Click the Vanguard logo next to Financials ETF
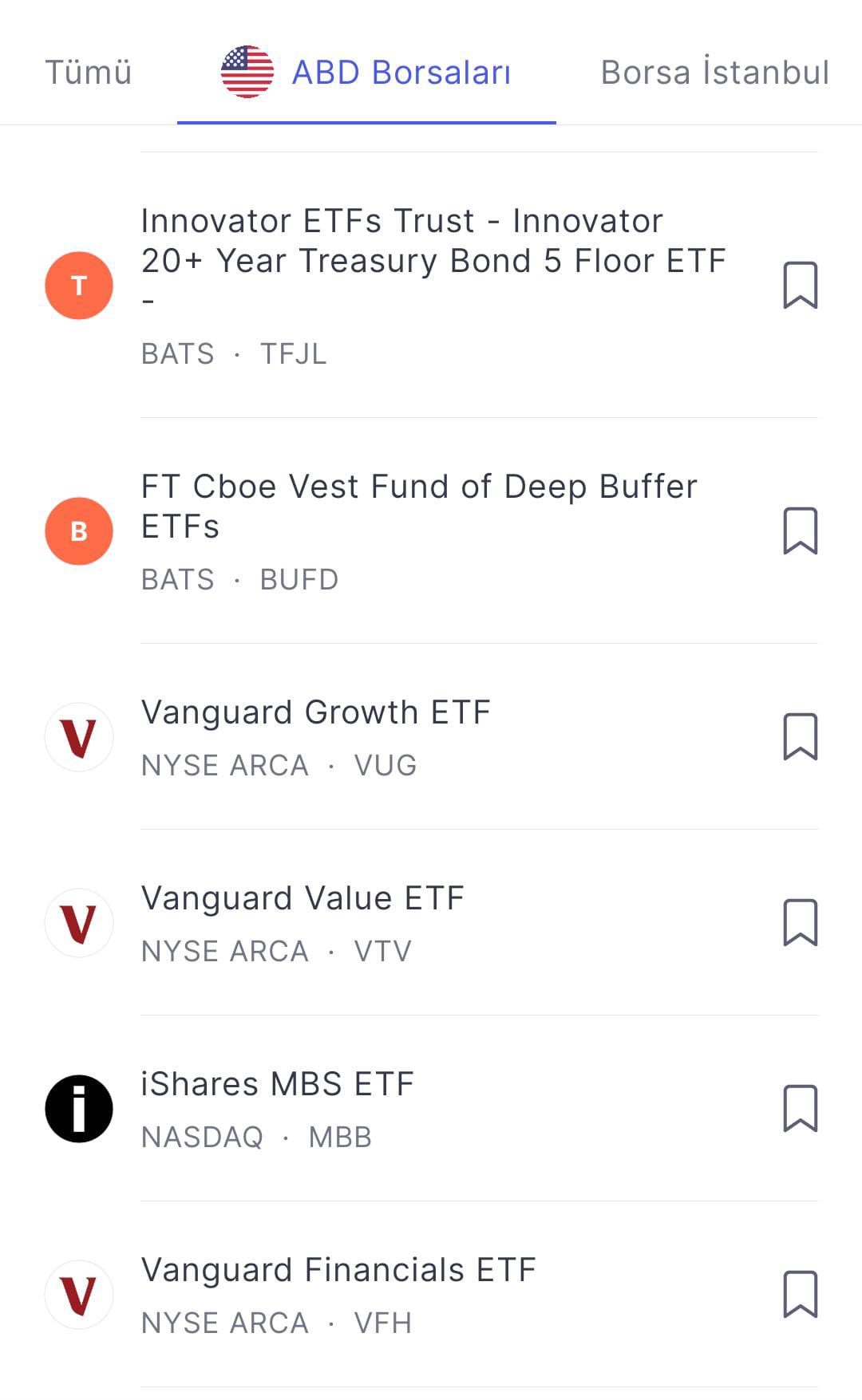 [78, 1294]
